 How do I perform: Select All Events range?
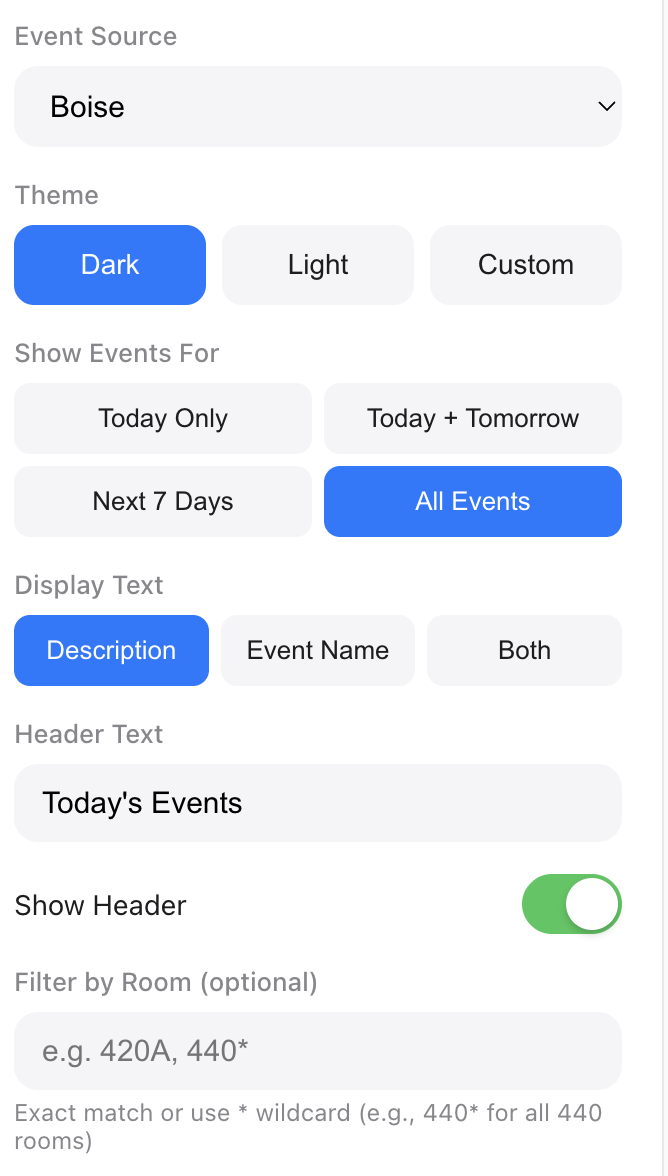coord(473,501)
